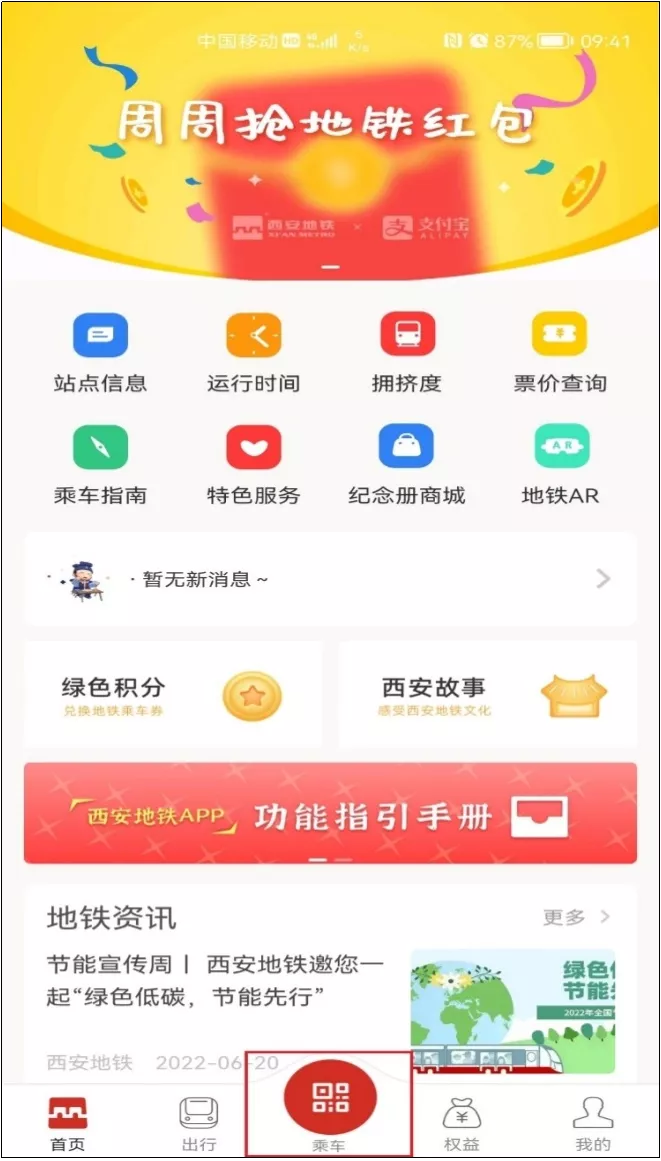This screenshot has width=661, height=1161.
Task: Go to the 我的 profile tab
Action: pyautogui.click(x=592, y=1122)
